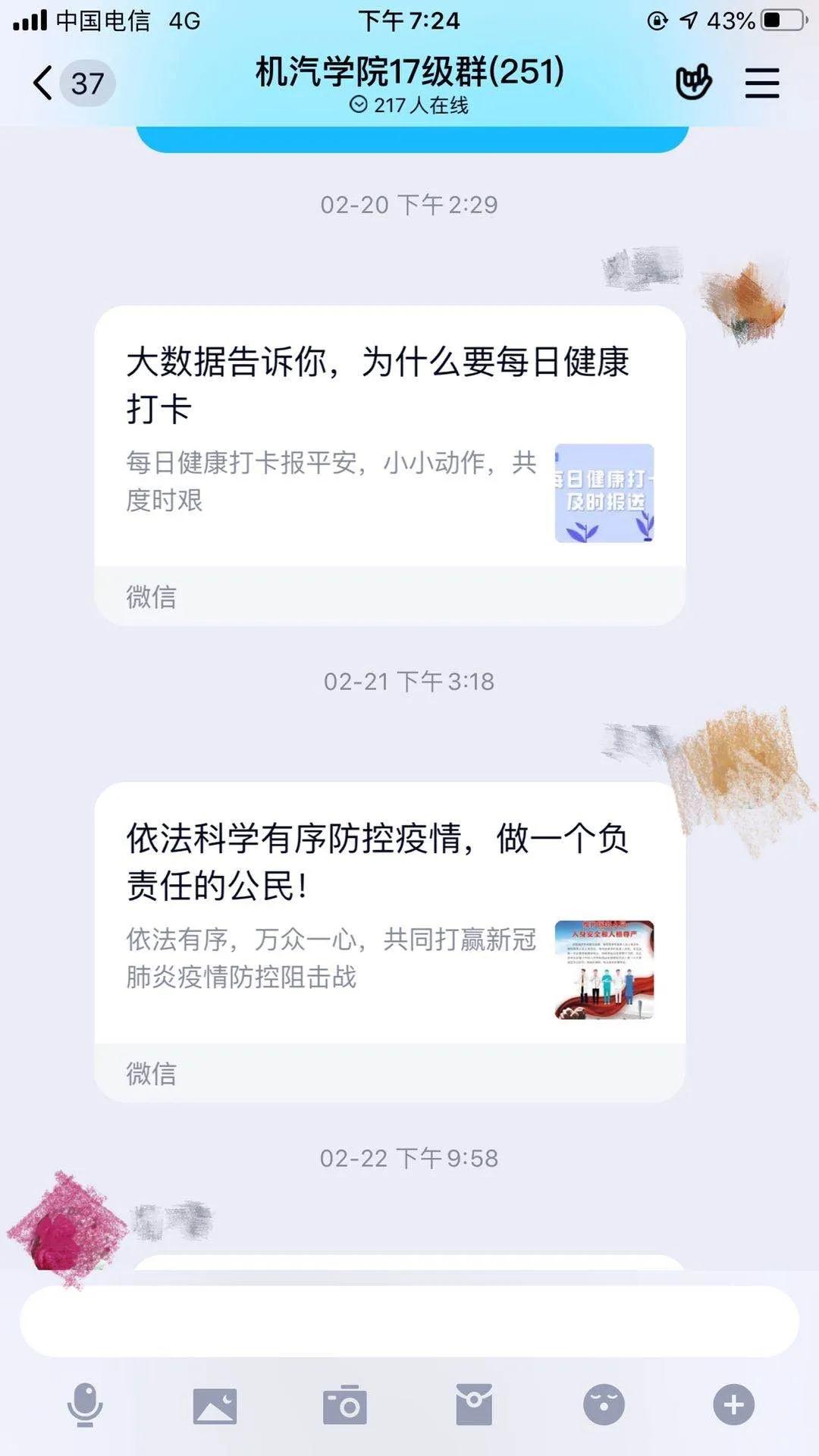
Task: Expand more options with the plus button
Action: click(733, 1404)
